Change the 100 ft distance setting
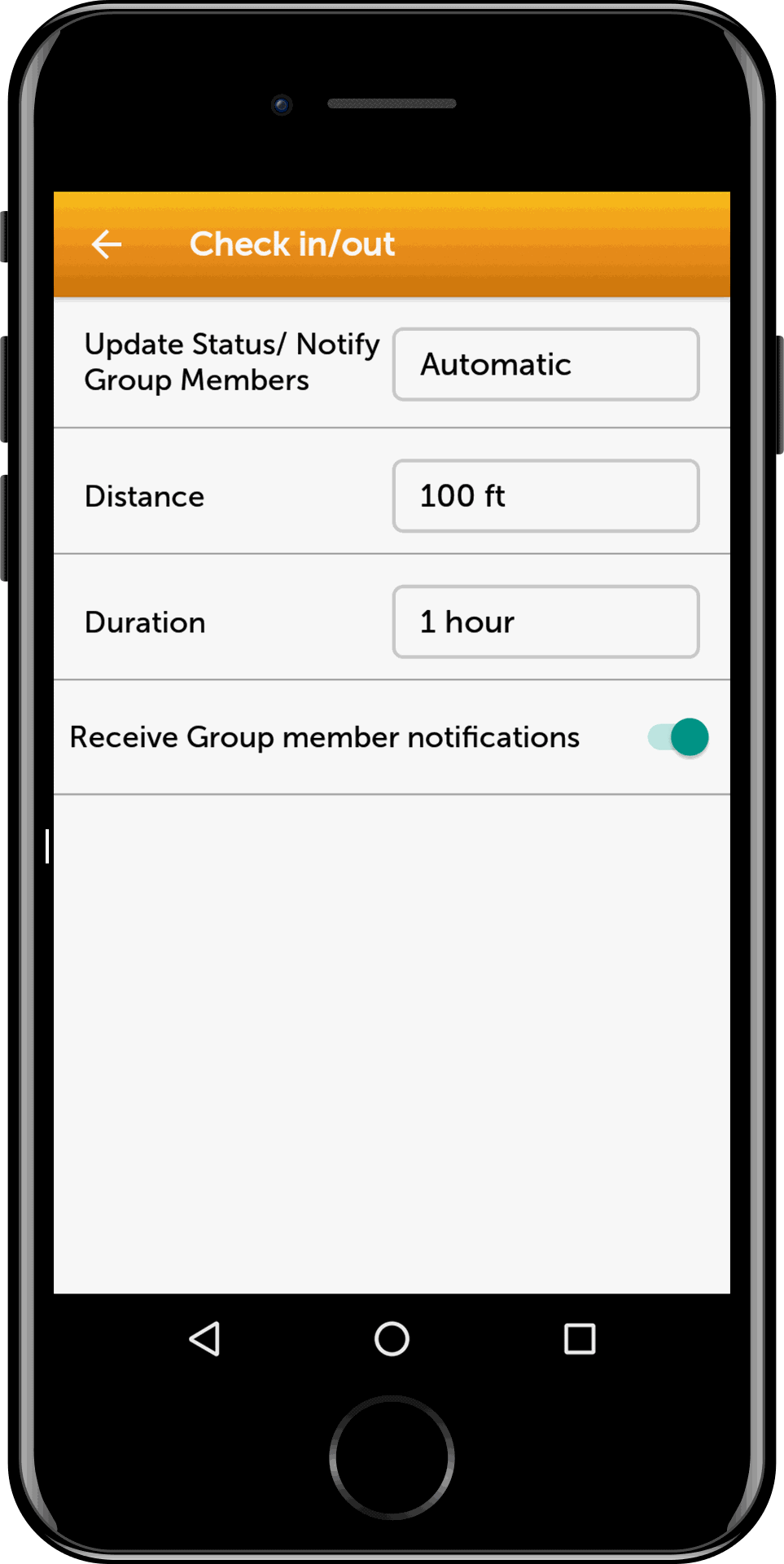 (x=545, y=496)
